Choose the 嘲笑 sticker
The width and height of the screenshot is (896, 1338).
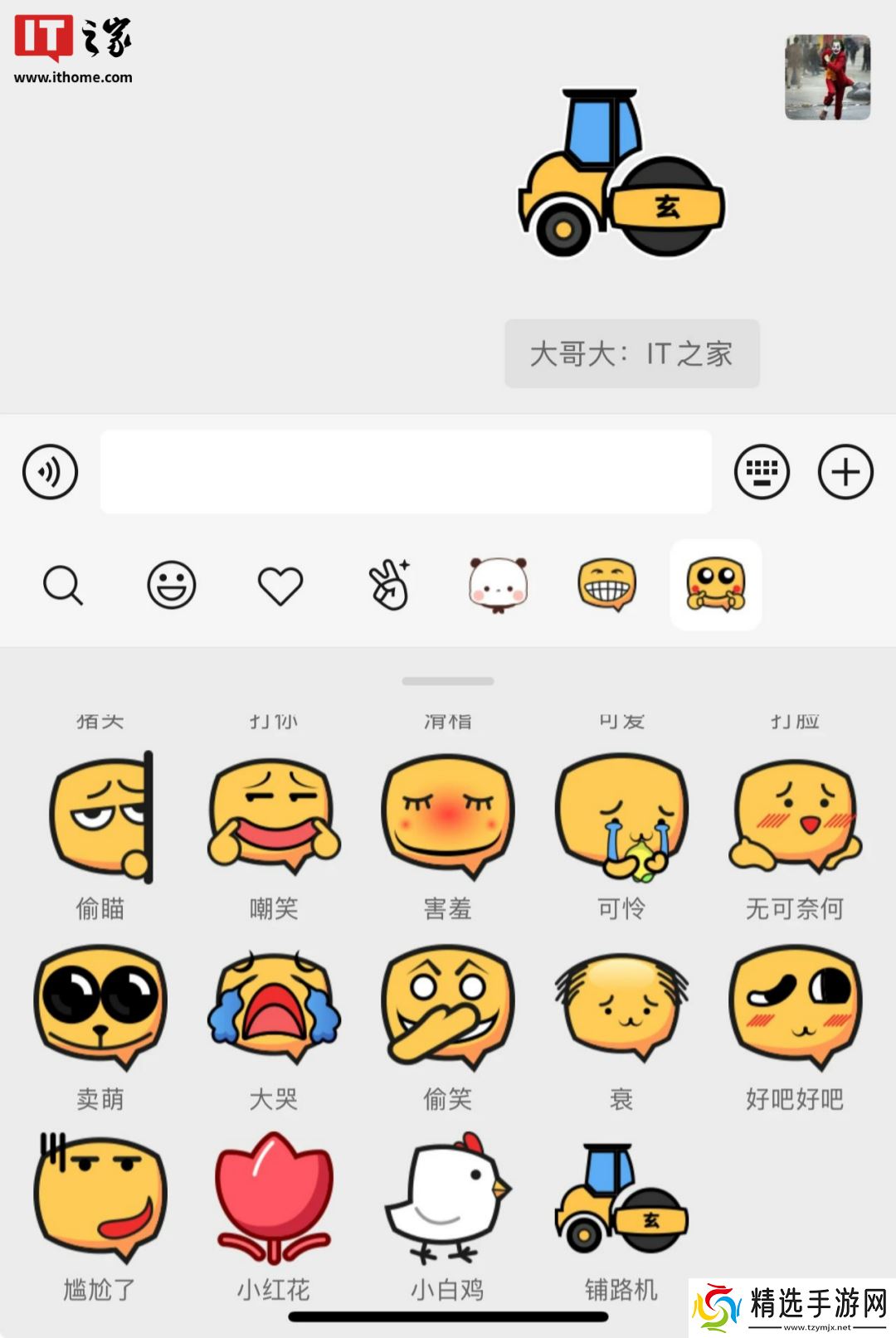coord(274,819)
